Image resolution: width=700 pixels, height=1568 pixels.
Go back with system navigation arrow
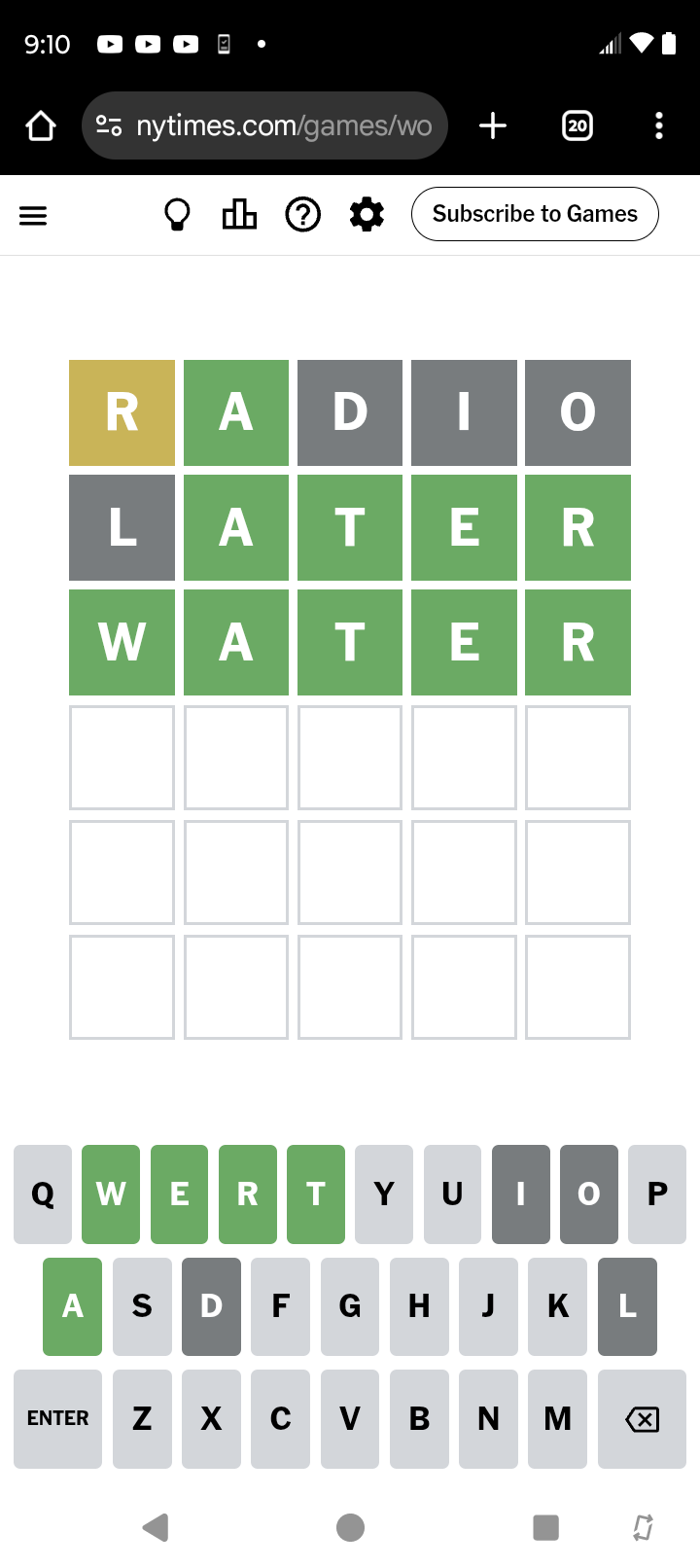coord(156,1527)
